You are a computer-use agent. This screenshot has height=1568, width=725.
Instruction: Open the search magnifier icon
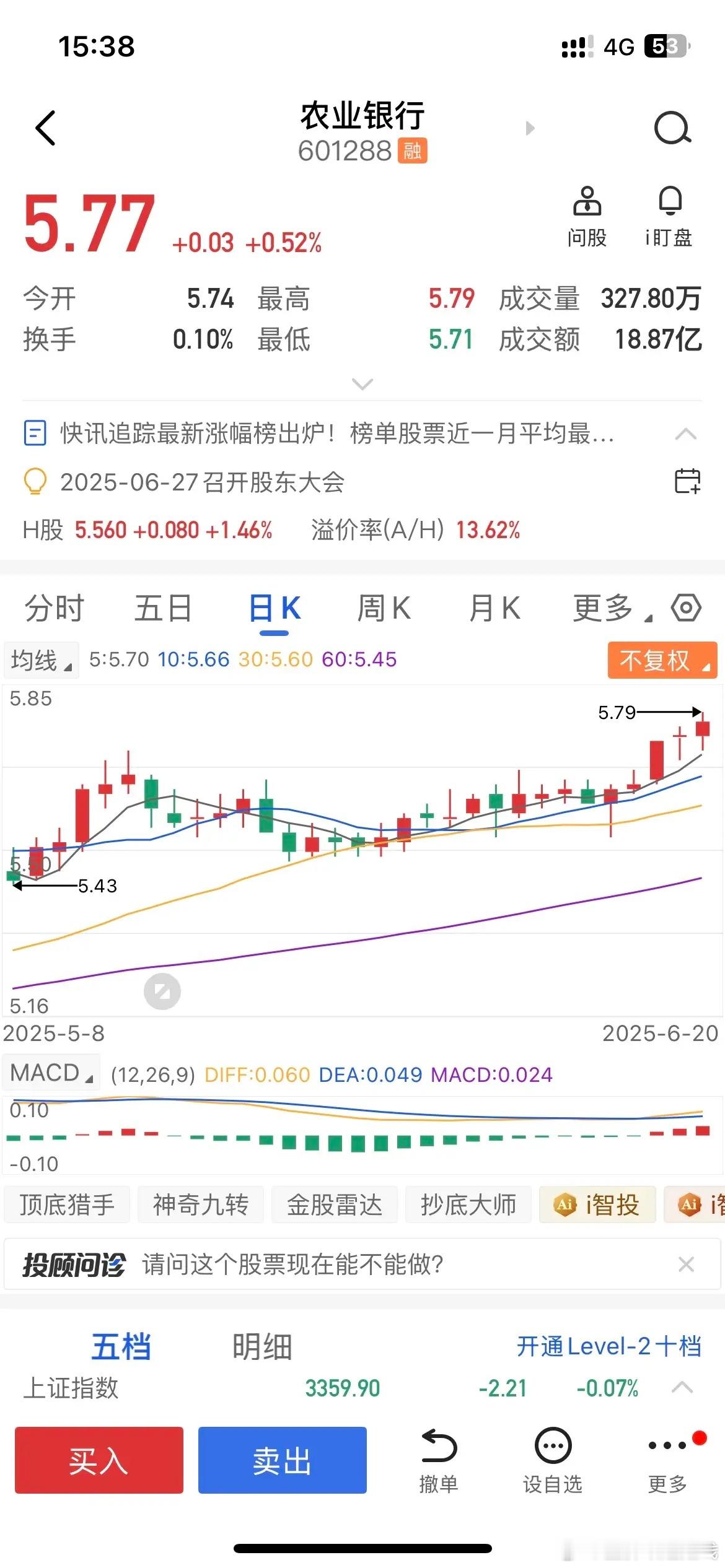(x=672, y=128)
